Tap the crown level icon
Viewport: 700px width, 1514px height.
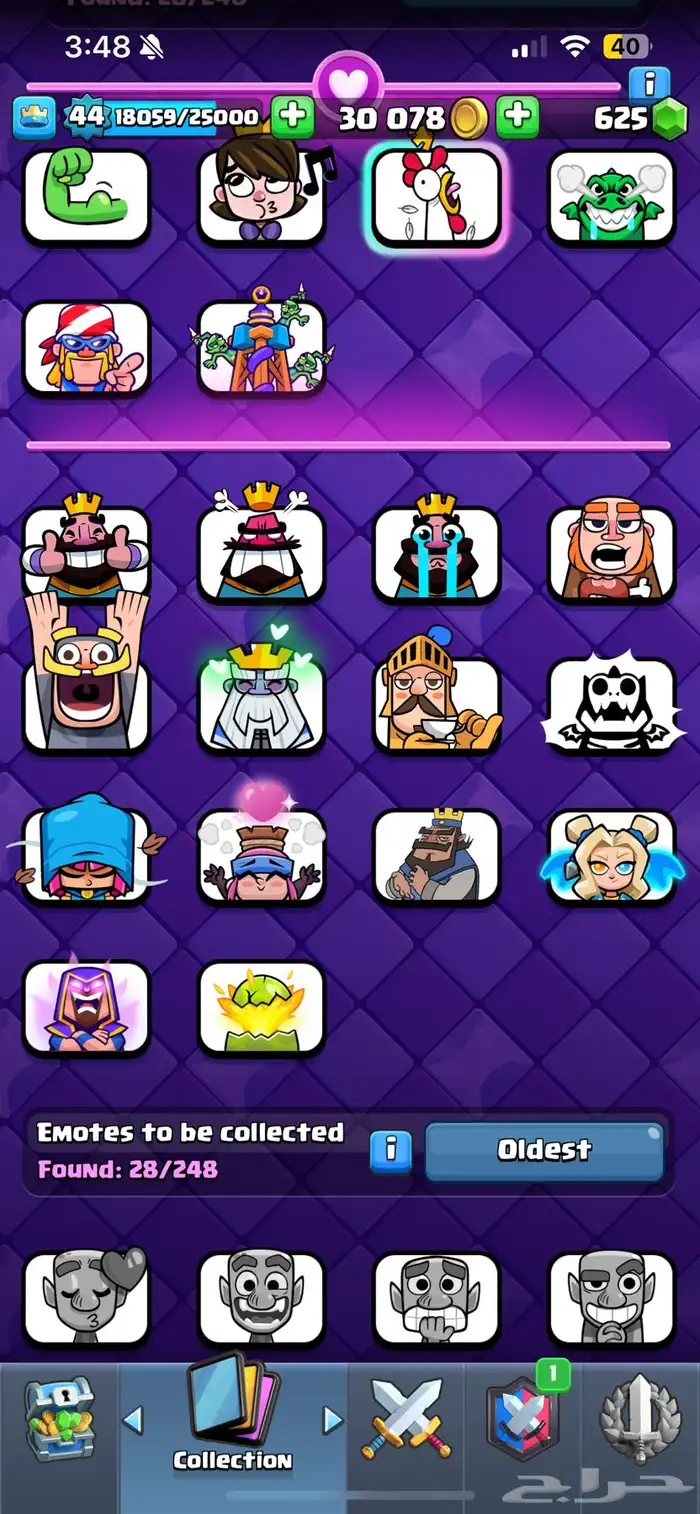[33, 118]
